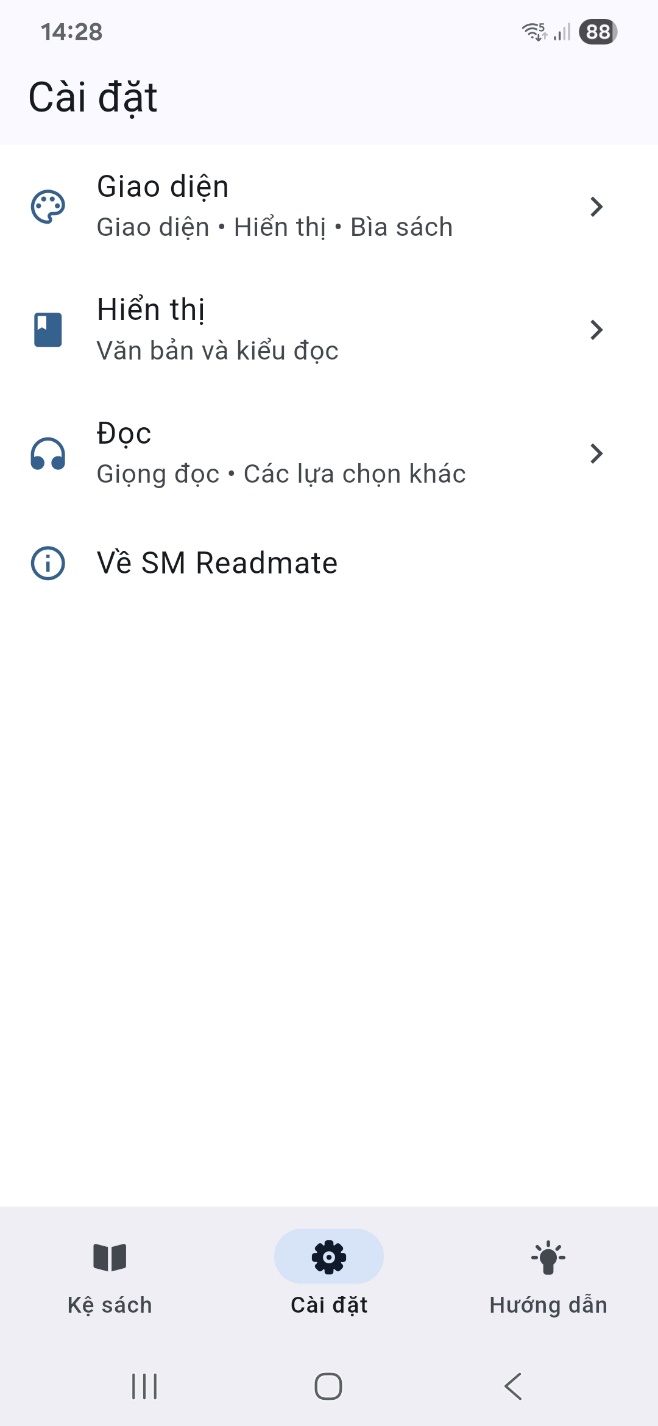Switch to the Kệ sách tab
Viewport: 658px width, 1426px height.
click(110, 1278)
